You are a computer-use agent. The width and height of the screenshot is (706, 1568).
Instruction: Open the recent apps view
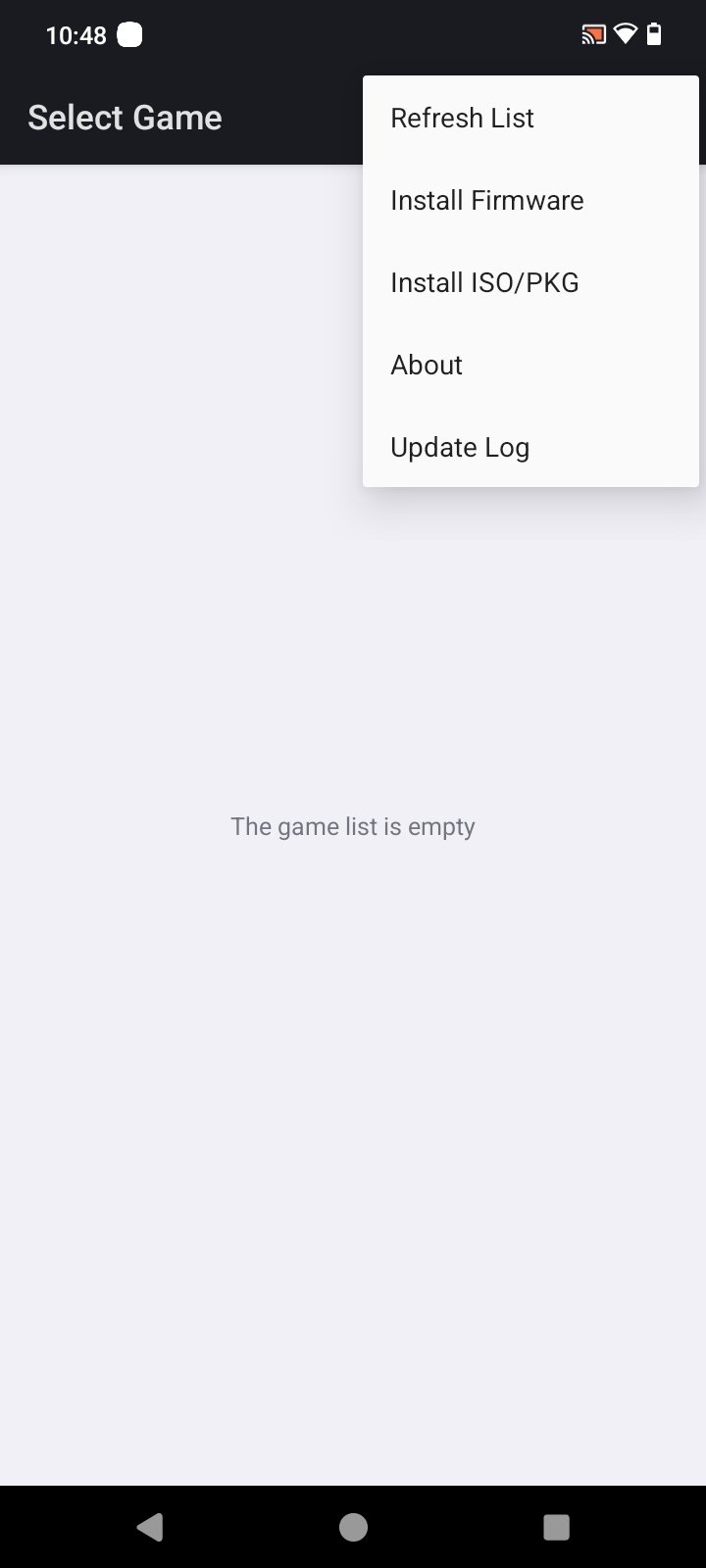556,1526
